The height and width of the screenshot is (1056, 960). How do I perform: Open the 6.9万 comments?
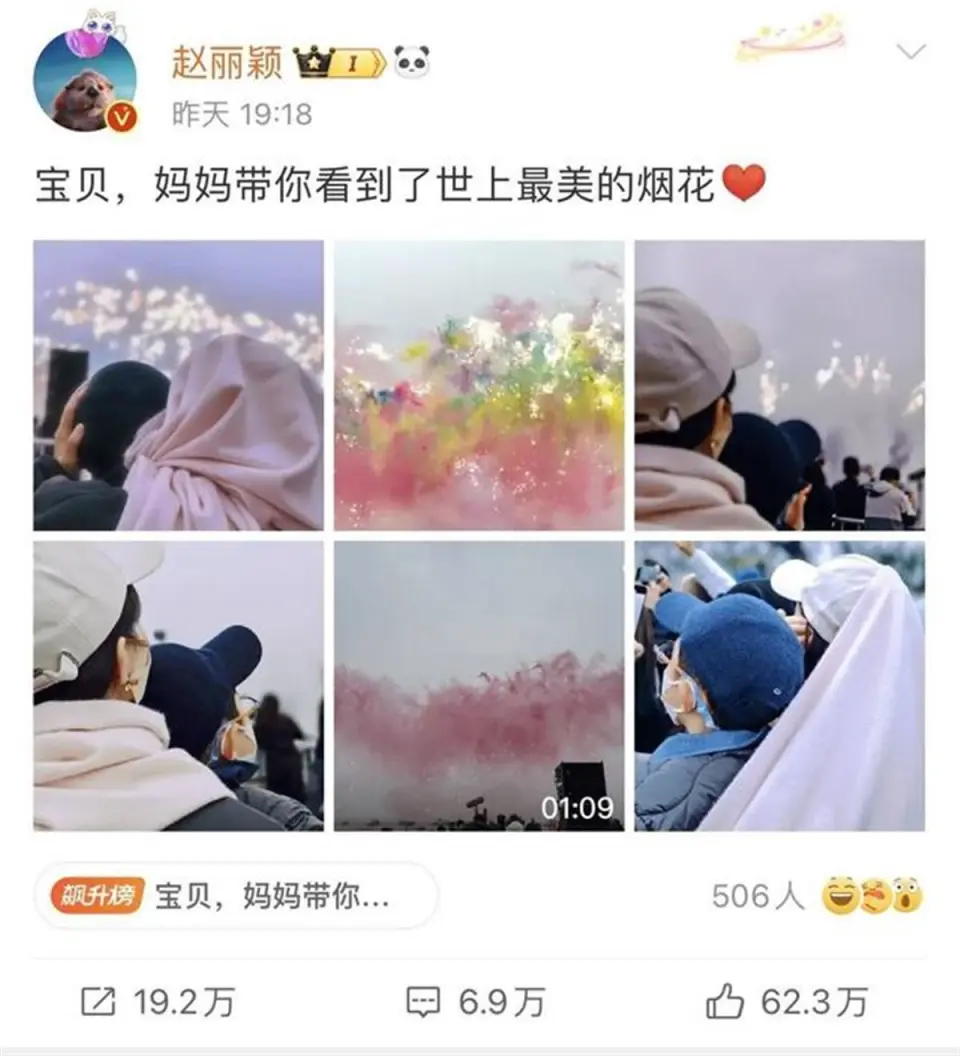(476, 1002)
